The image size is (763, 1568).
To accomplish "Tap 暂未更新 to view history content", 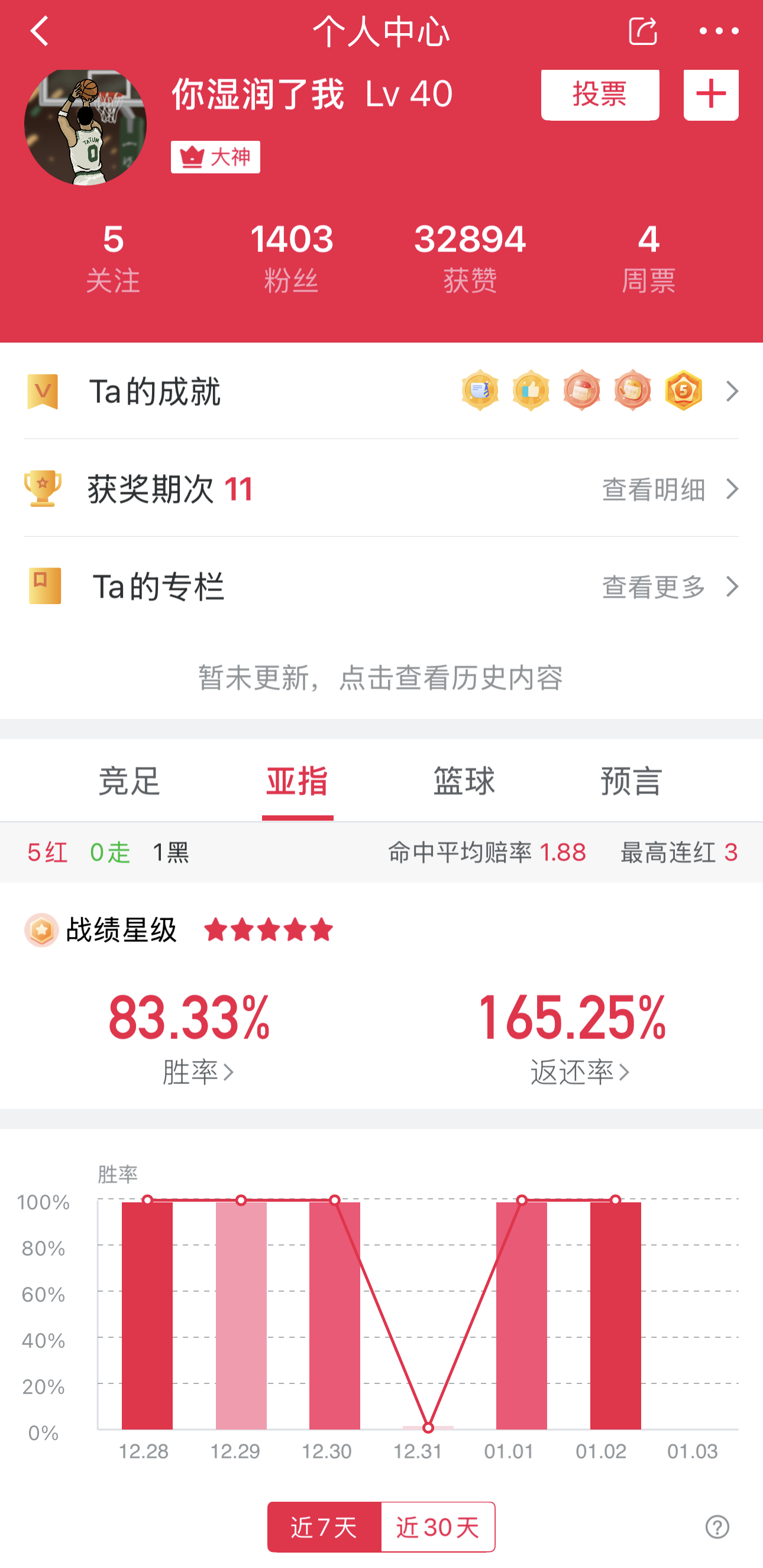I will (381, 677).
